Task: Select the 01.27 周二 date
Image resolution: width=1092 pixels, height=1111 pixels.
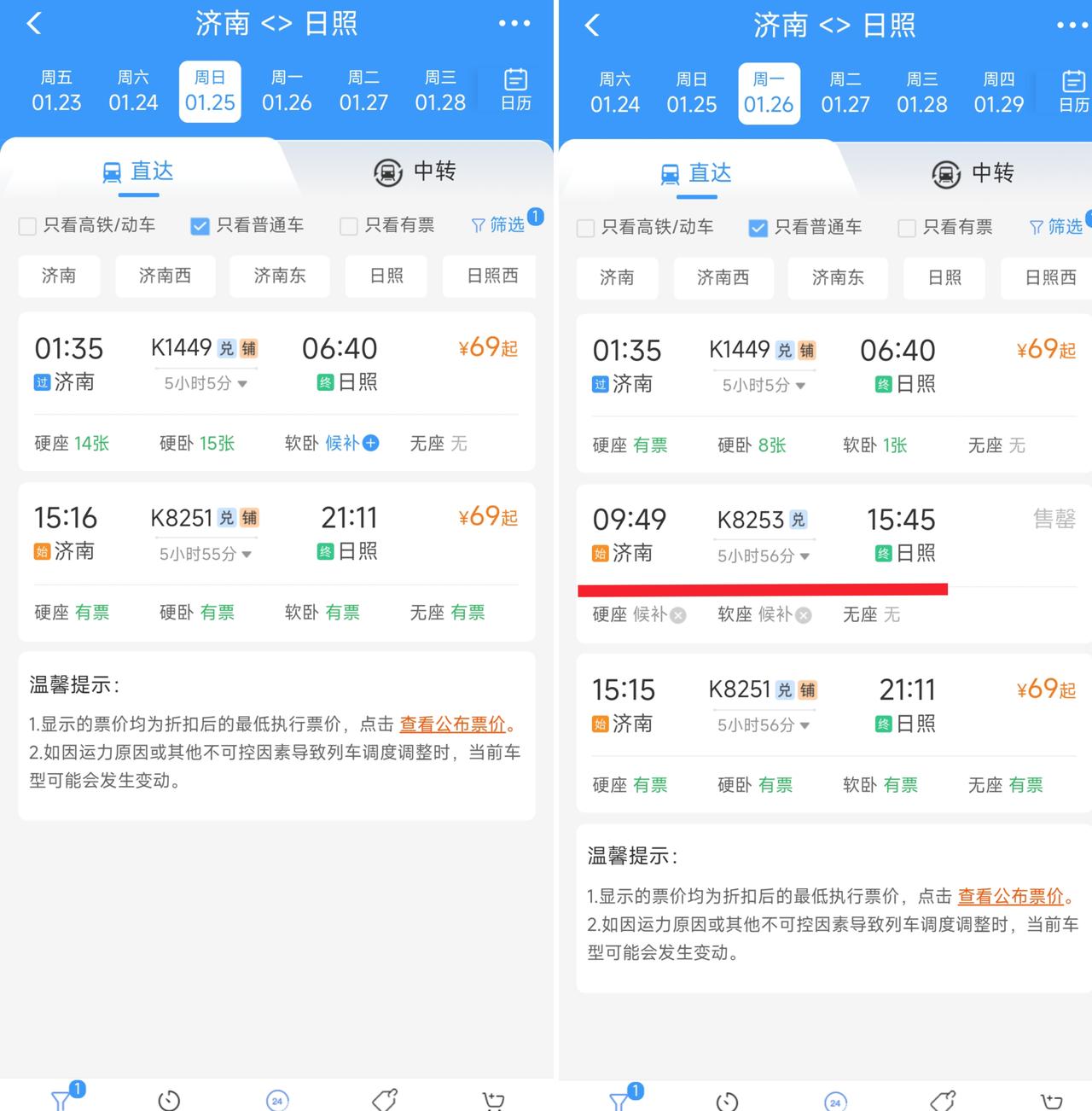Action: [363, 90]
